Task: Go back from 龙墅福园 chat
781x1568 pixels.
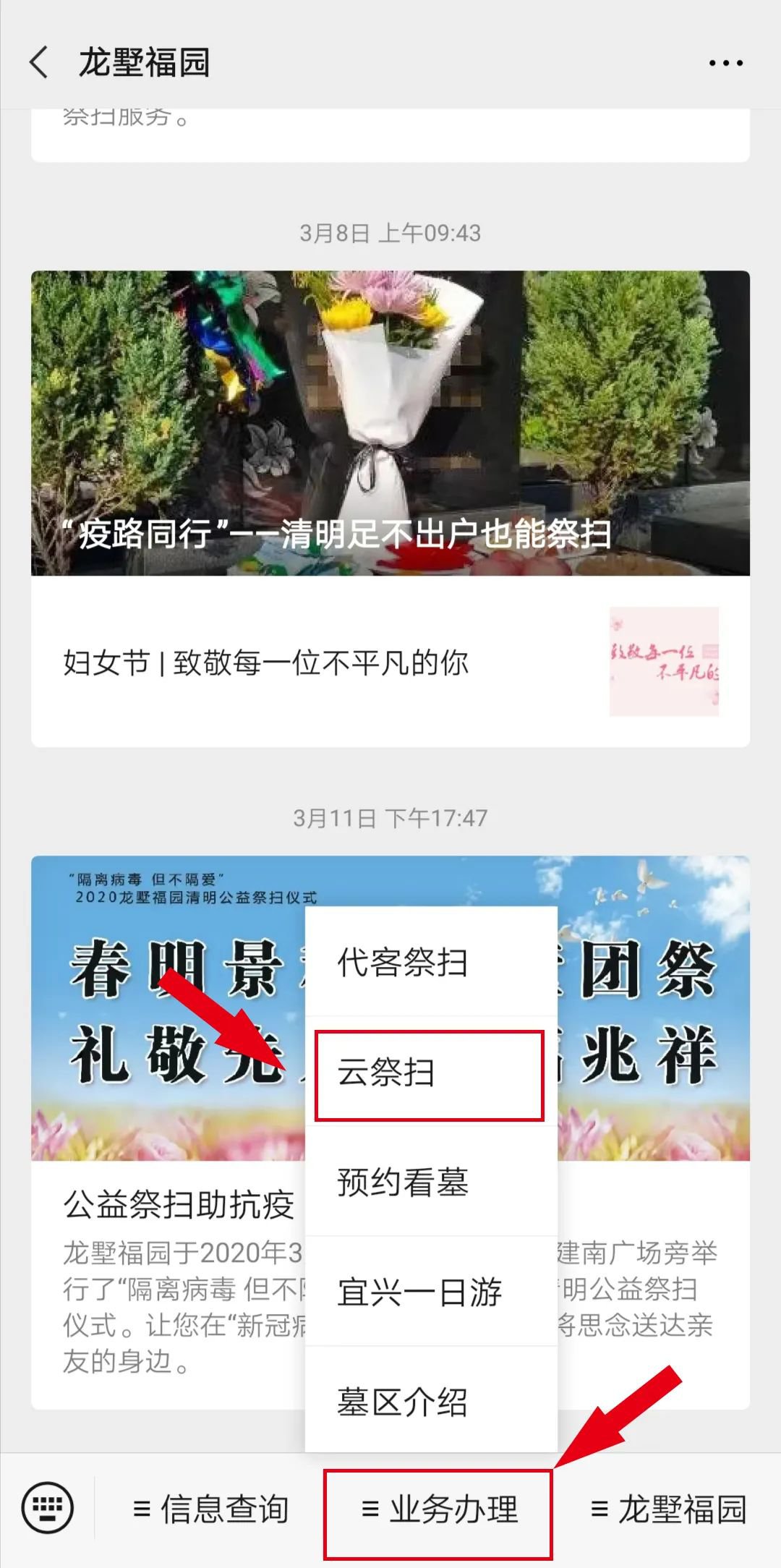Action: 40,62
